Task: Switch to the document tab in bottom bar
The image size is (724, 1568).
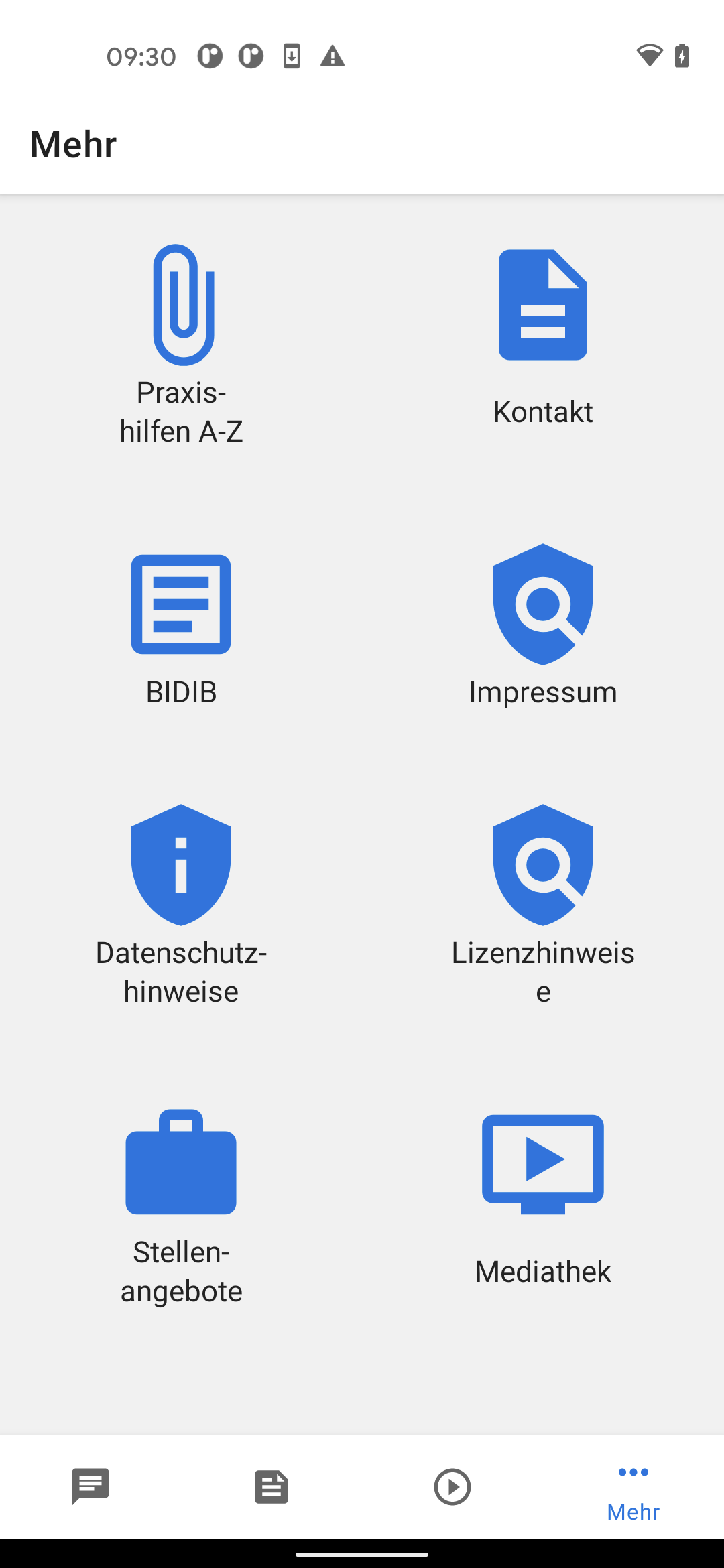Action: pyautogui.click(x=271, y=1486)
